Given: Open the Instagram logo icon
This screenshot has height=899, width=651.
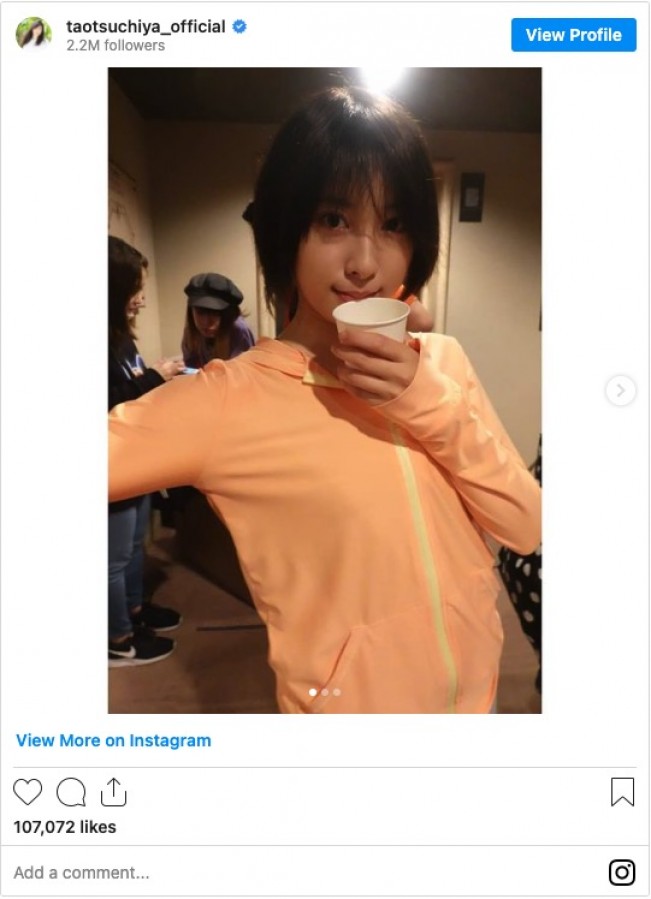Looking at the screenshot, I should click(622, 872).
